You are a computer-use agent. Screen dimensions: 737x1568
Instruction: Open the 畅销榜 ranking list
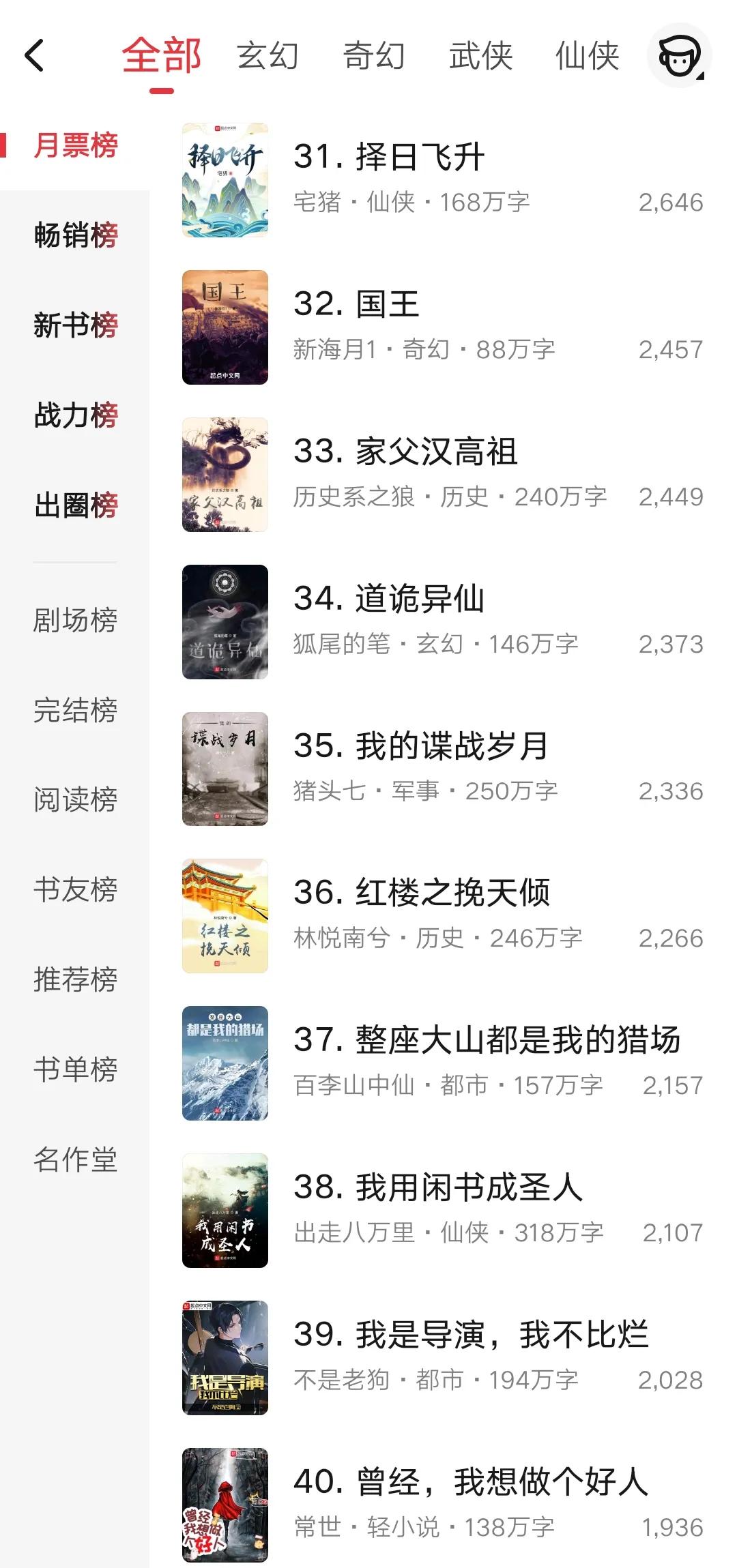tap(75, 235)
